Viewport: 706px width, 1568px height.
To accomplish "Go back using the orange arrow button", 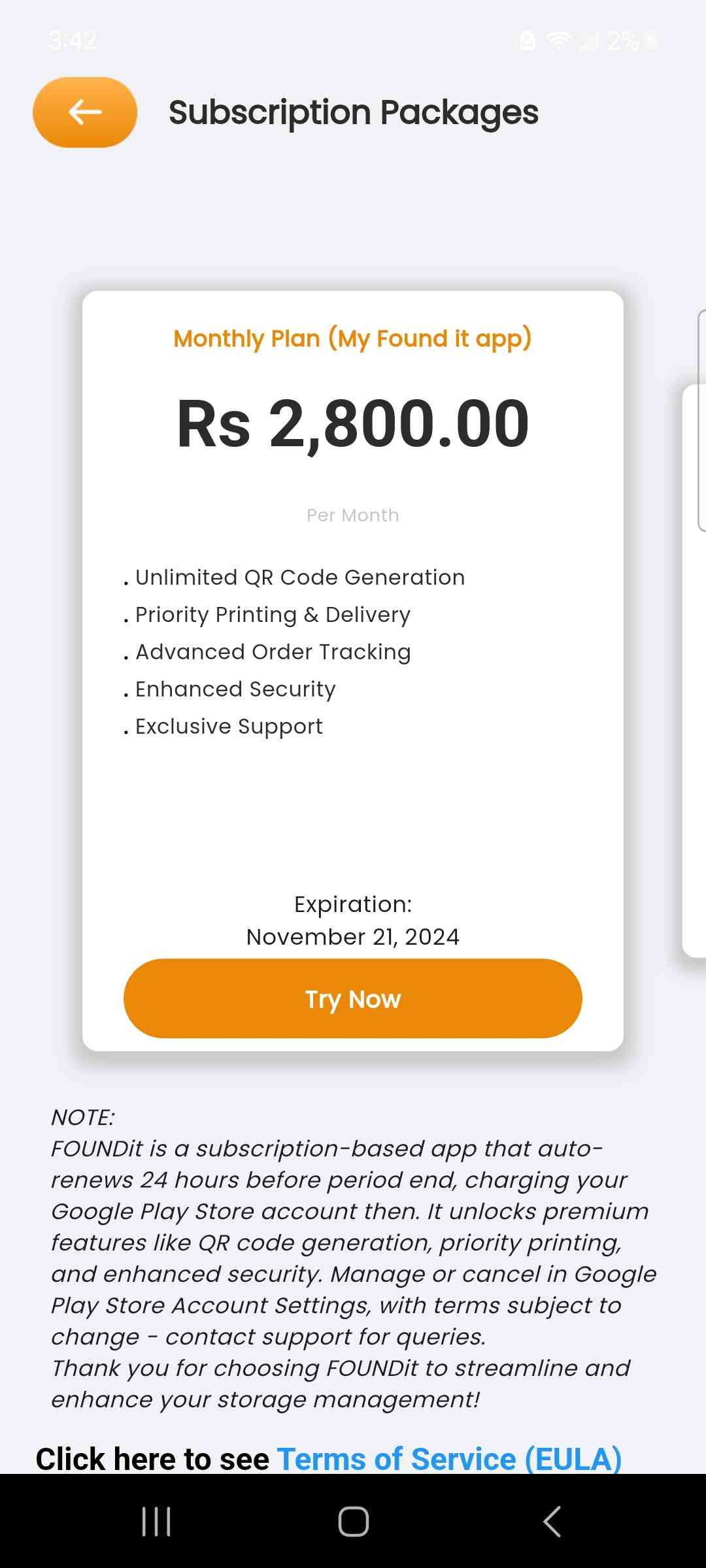I will tap(85, 112).
